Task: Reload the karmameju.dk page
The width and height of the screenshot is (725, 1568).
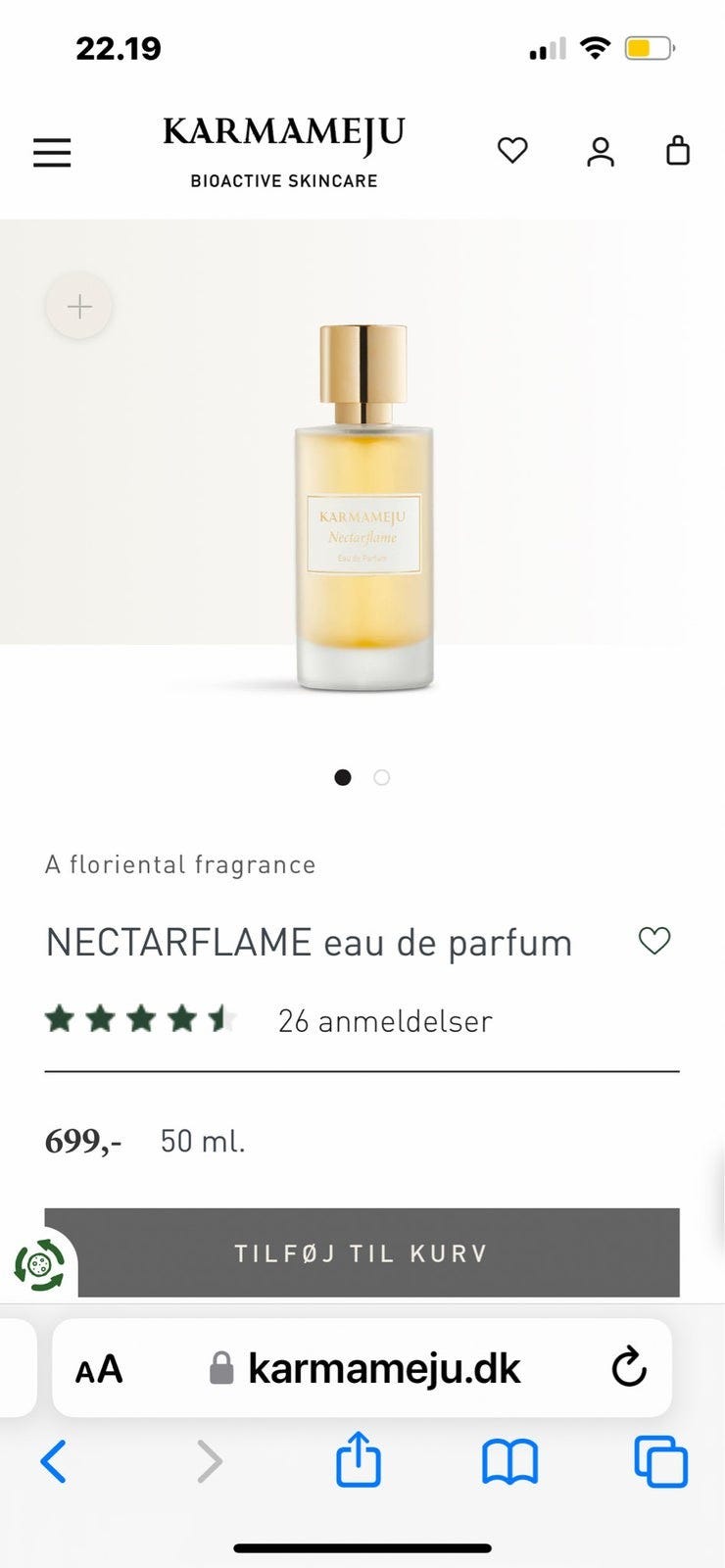Action: tap(630, 1367)
